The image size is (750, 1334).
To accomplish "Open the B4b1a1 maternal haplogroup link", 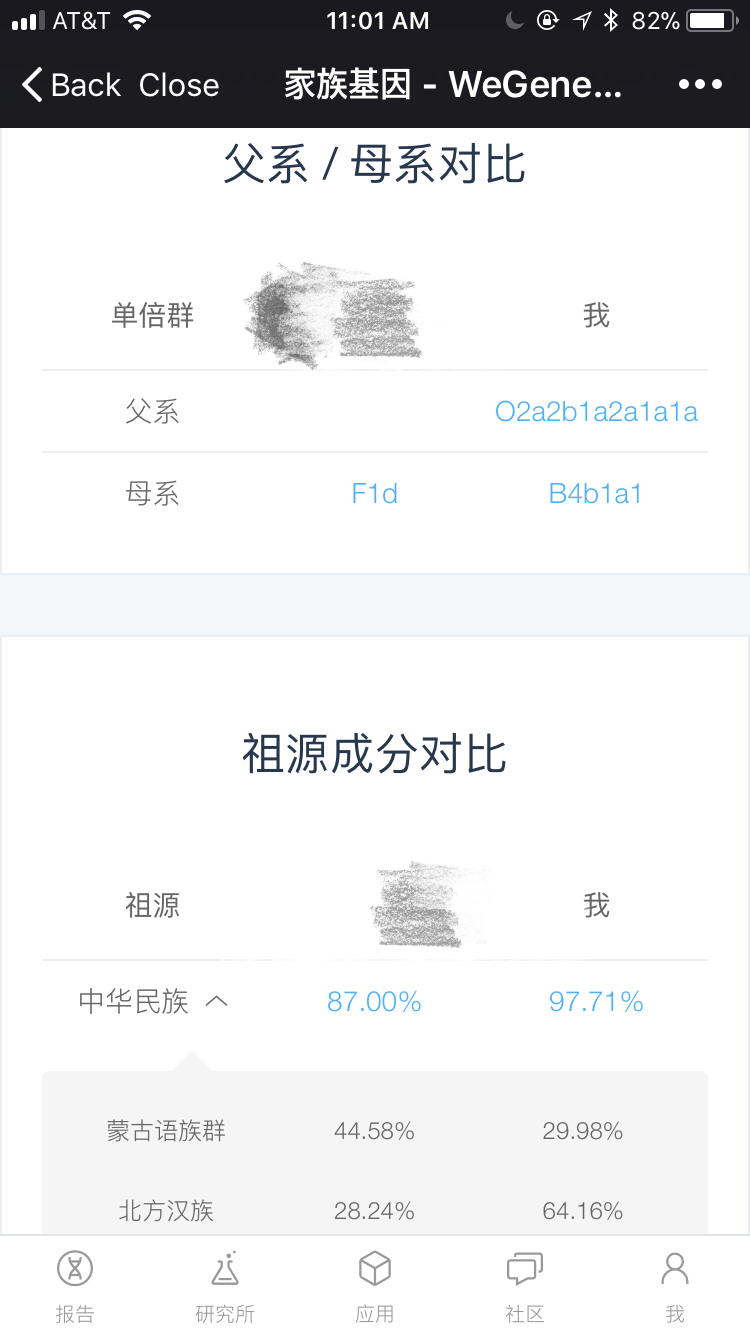I will [x=595, y=493].
